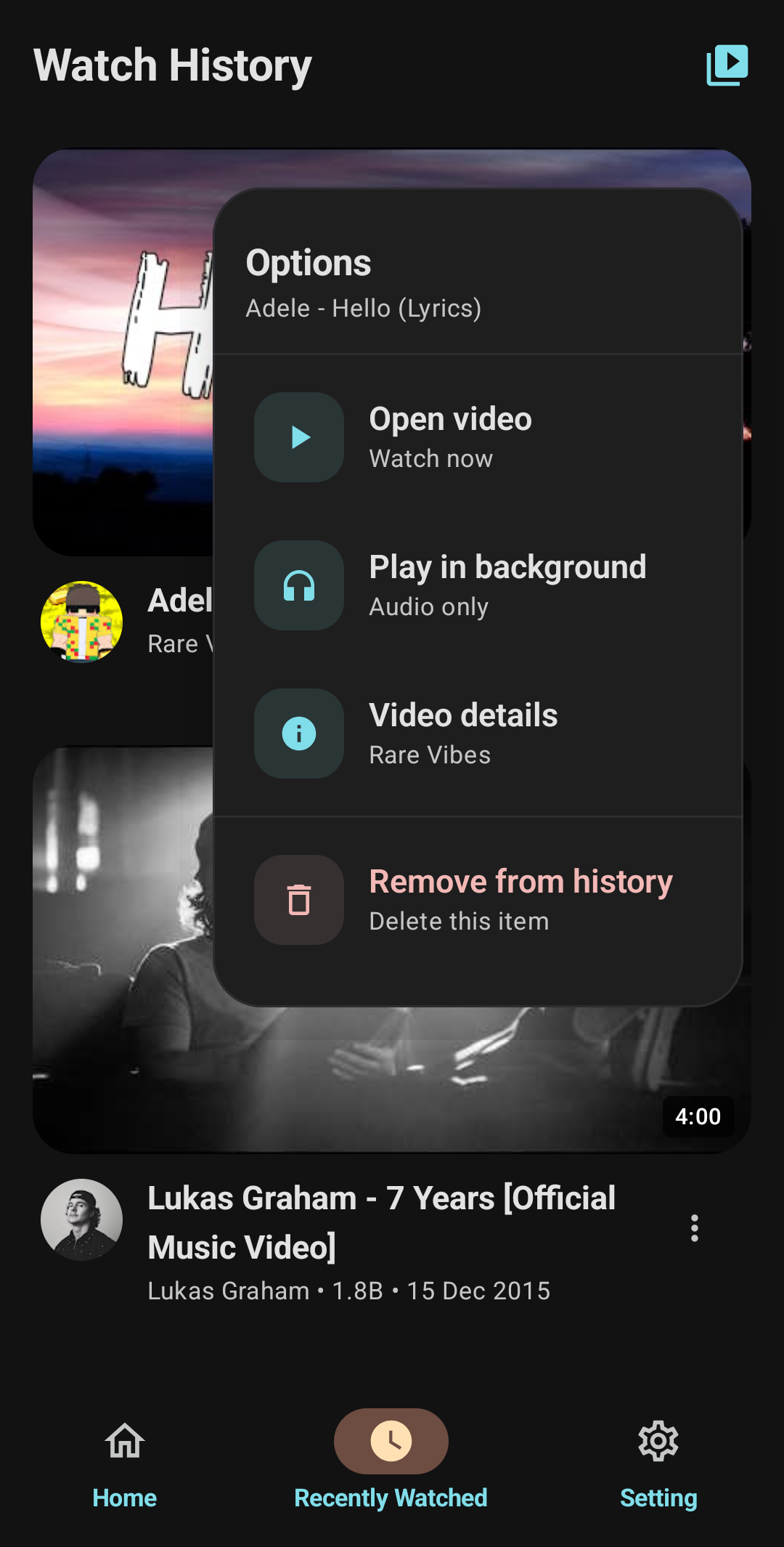784x1547 pixels.
Task: Tap the Recently Watched tab
Action: click(x=391, y=1461)
